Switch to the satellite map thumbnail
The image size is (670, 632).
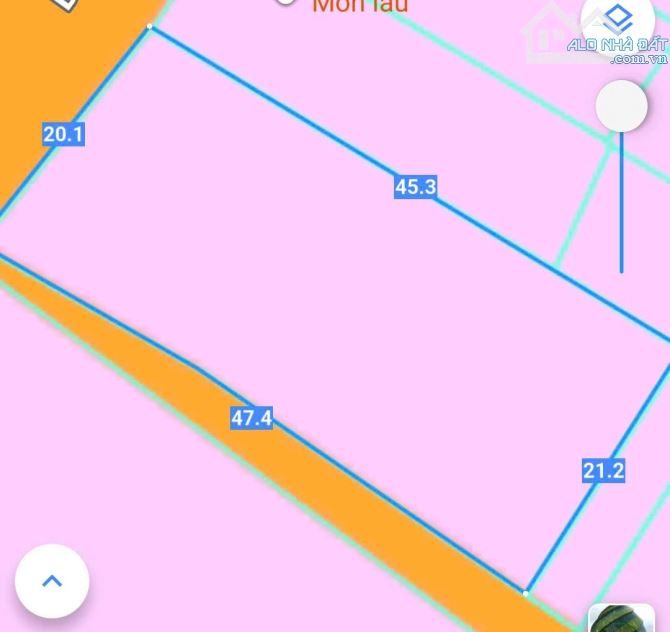tap(621, 618)
